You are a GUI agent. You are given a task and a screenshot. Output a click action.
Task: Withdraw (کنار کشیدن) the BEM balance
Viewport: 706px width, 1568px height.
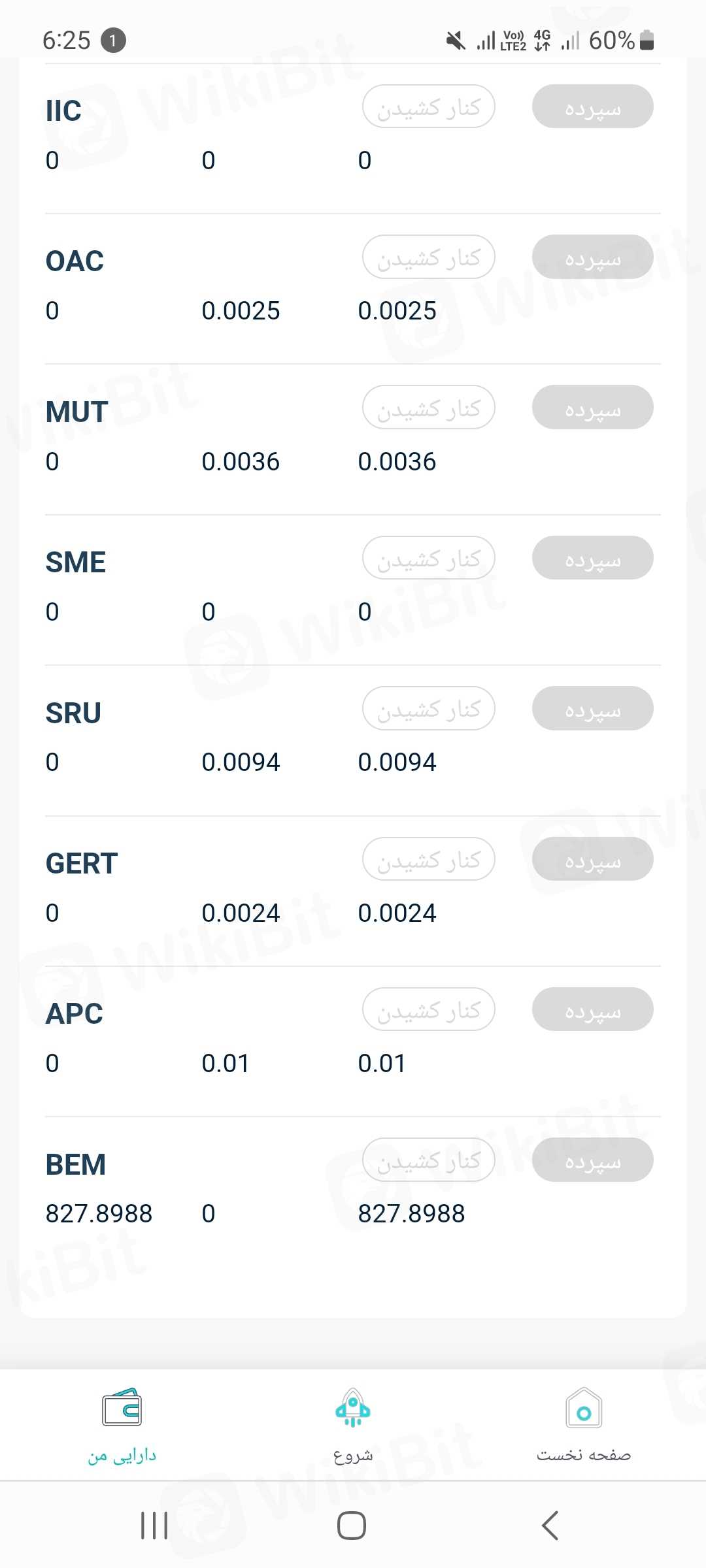coord(429,1160)
